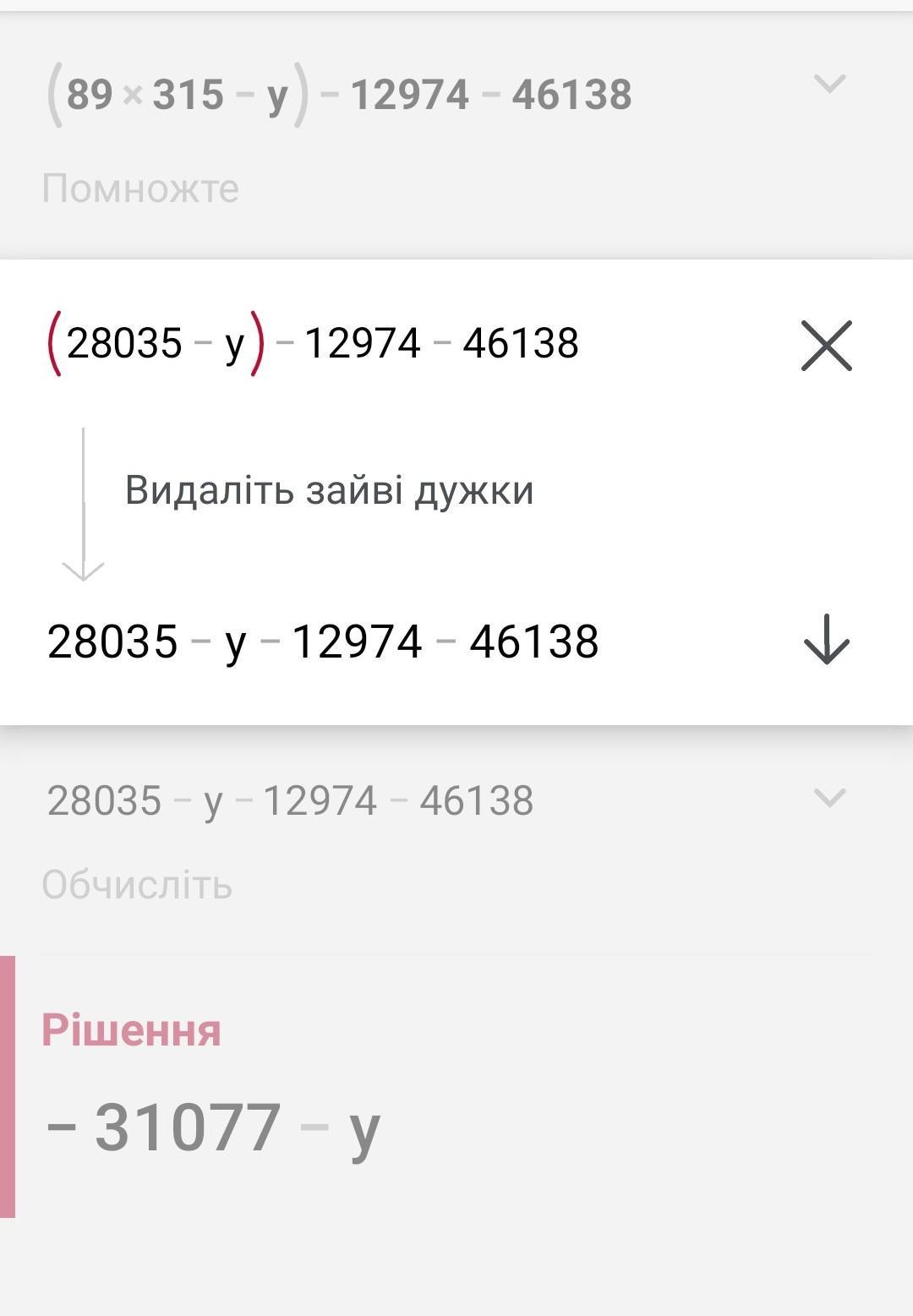Screen dimensions: 913x1316
Task: Expand the Обчисліть calculation step
Action: (828, 798)
